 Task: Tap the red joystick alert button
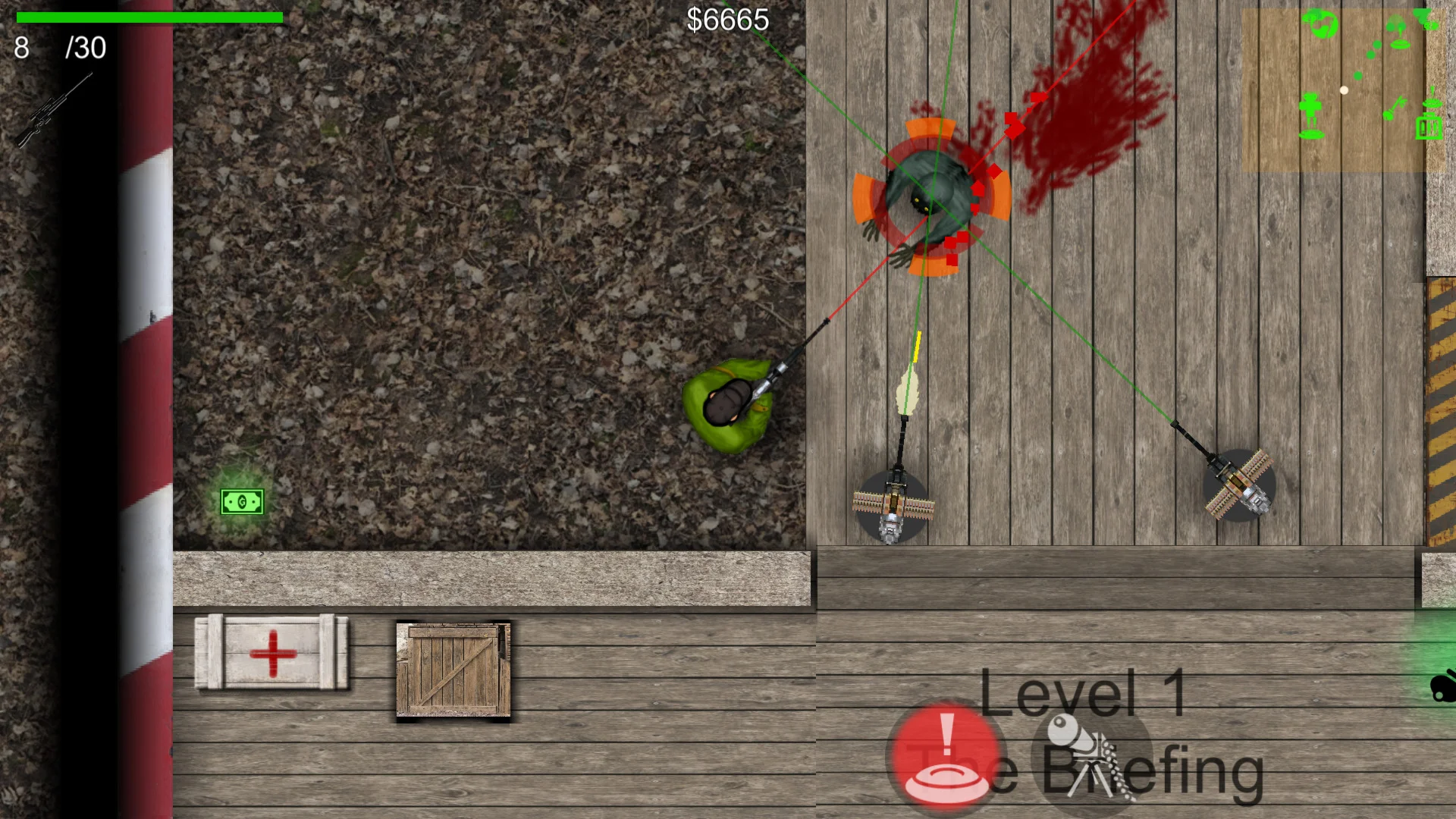point(946,757)
